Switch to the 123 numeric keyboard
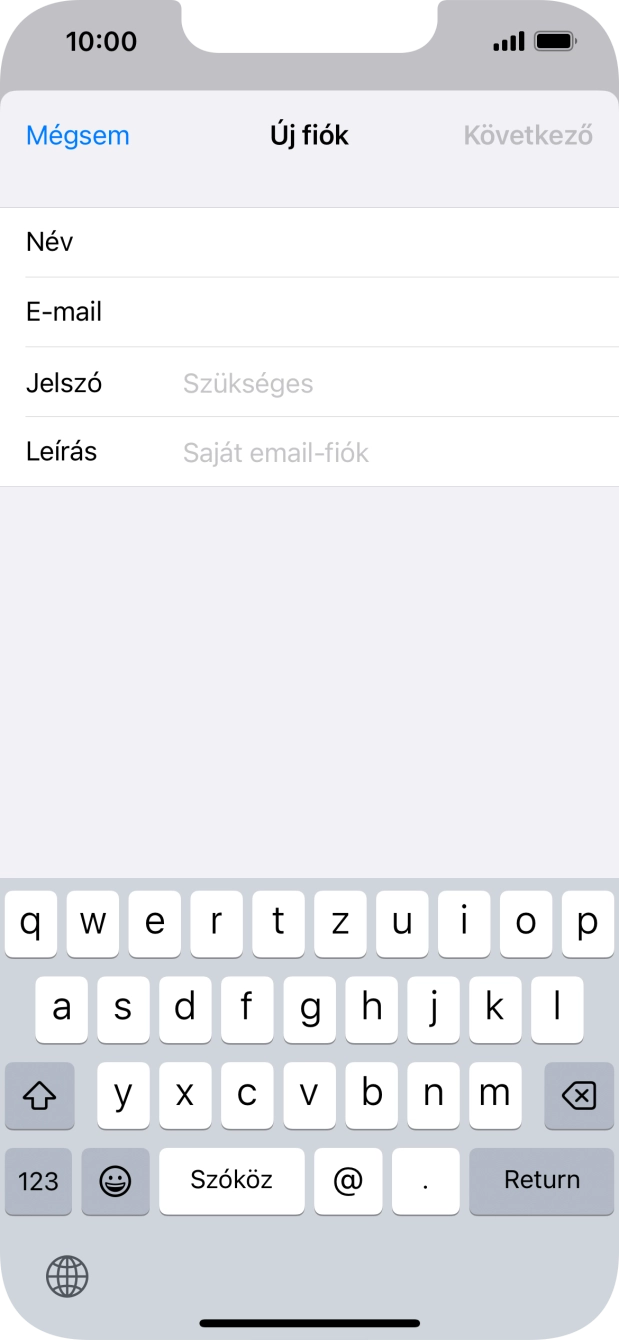 point(38,1181)
